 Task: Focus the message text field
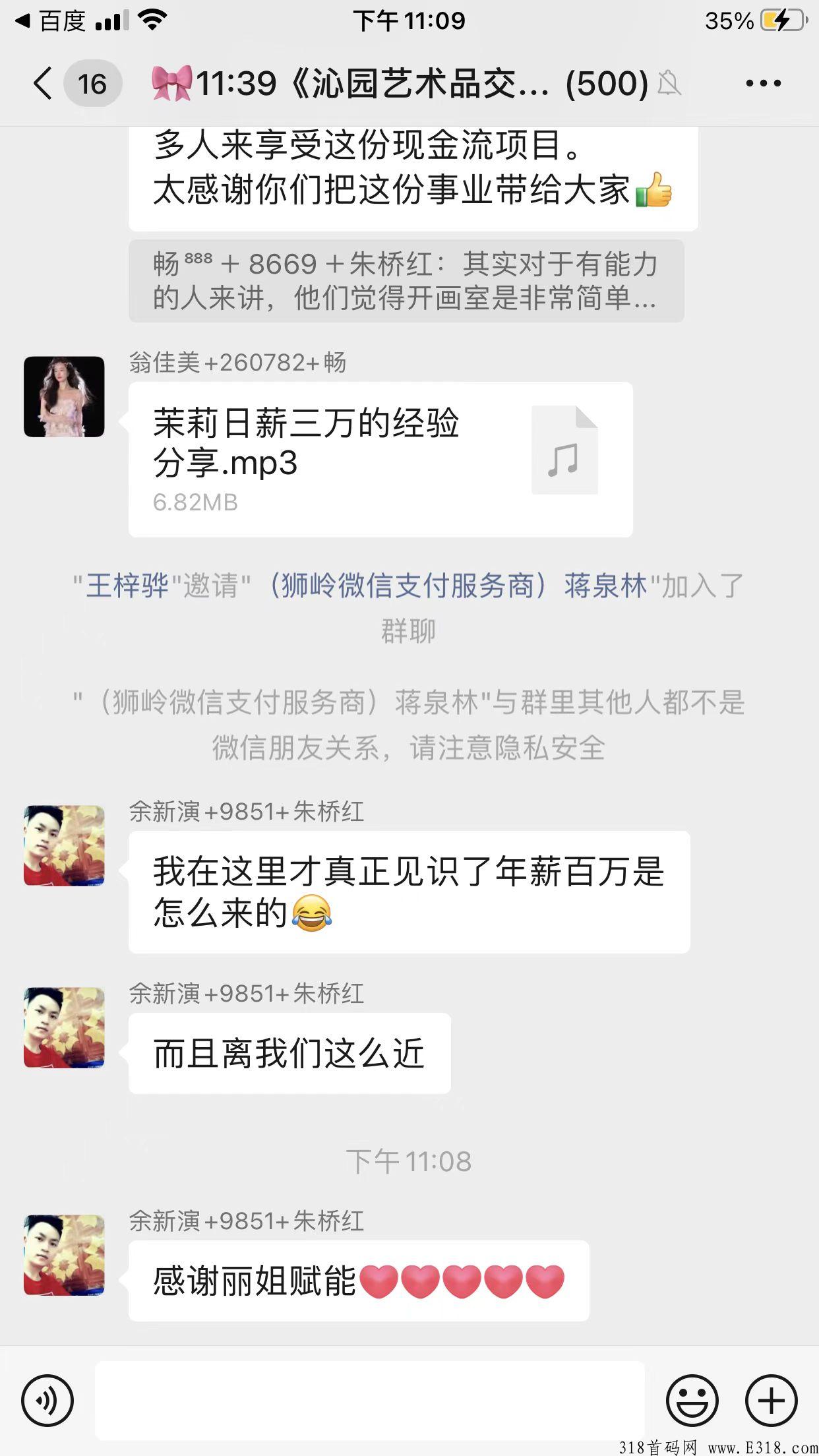[369, 1401]
